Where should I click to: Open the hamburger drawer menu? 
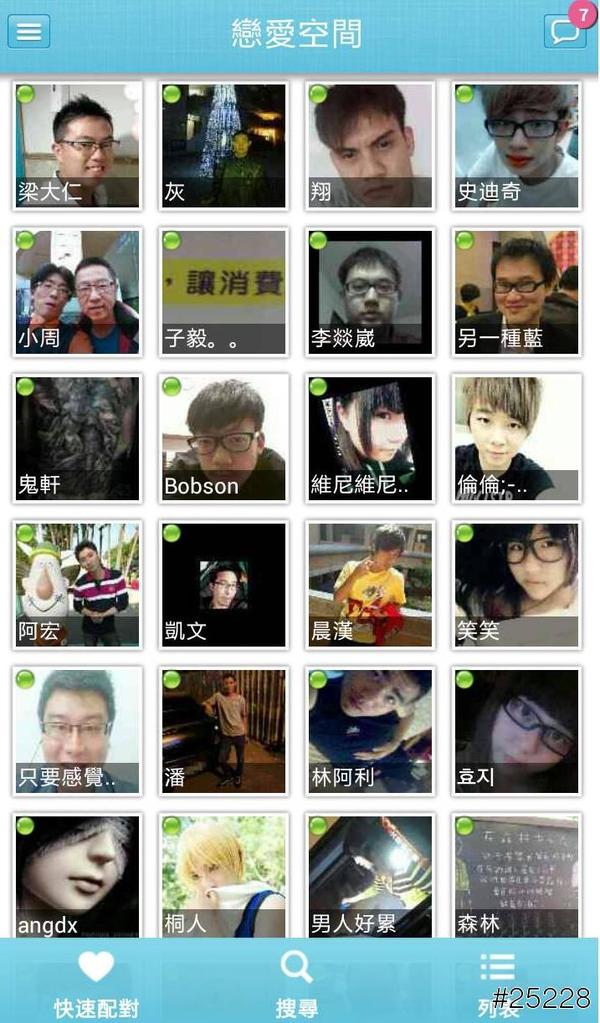tap(29, 31)
